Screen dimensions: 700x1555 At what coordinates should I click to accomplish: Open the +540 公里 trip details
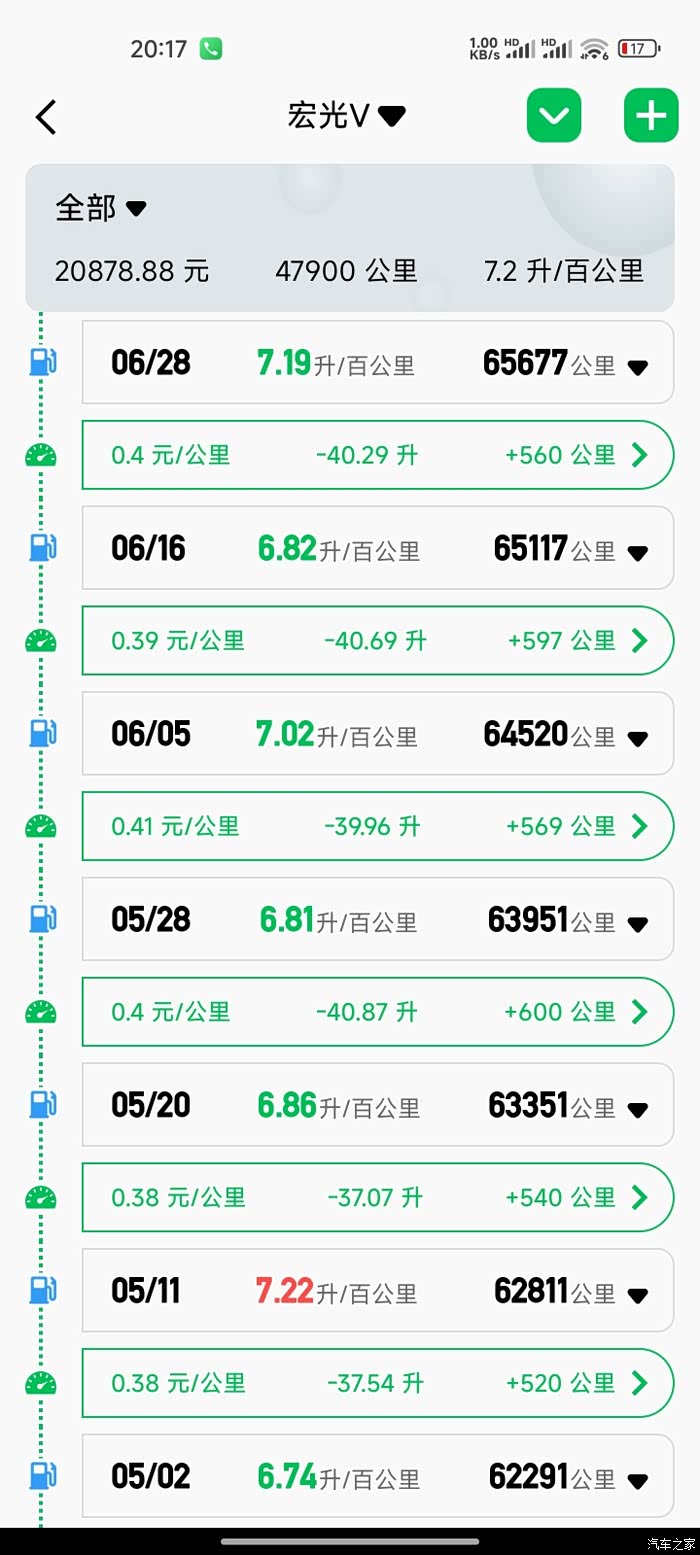[639, 1198]
